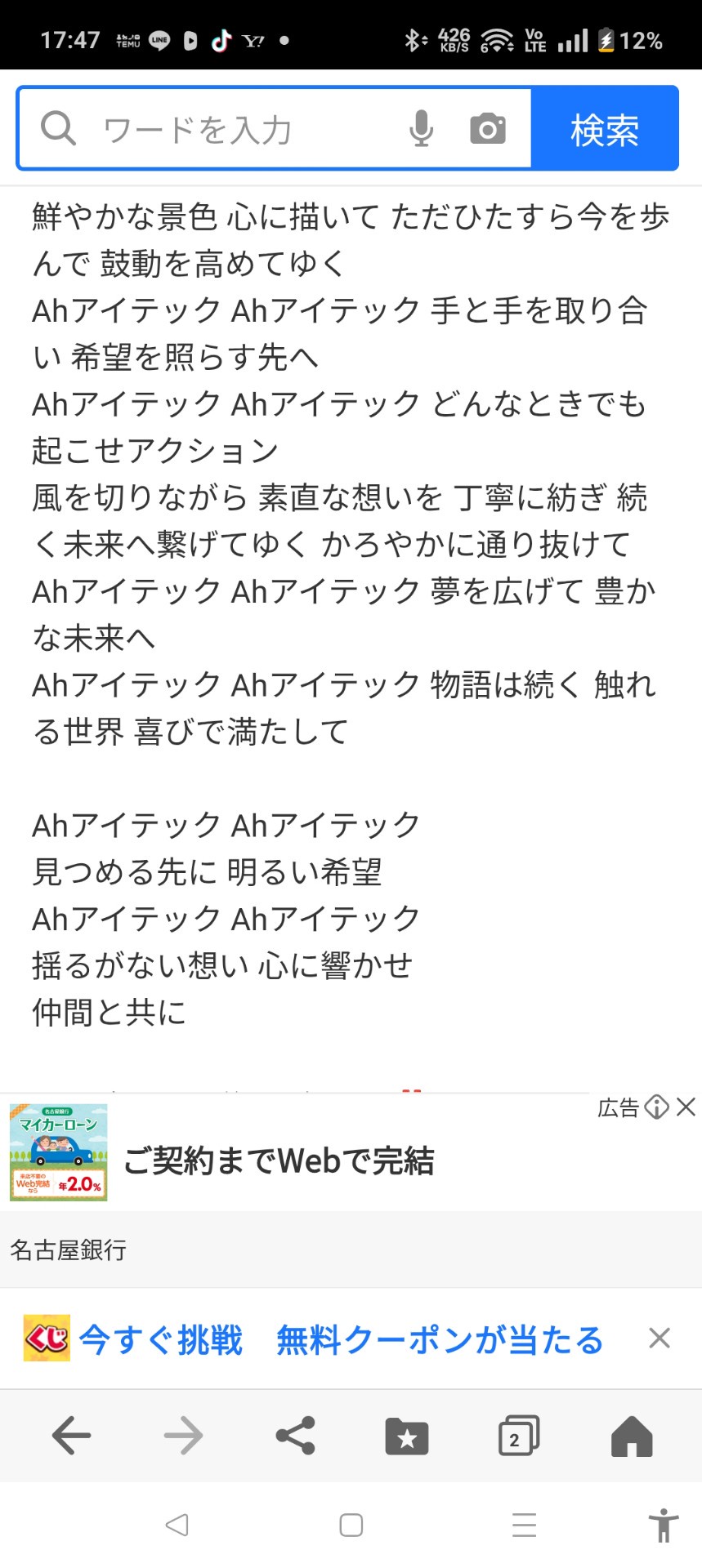Go to the browser home page

tap(632, 1436)
